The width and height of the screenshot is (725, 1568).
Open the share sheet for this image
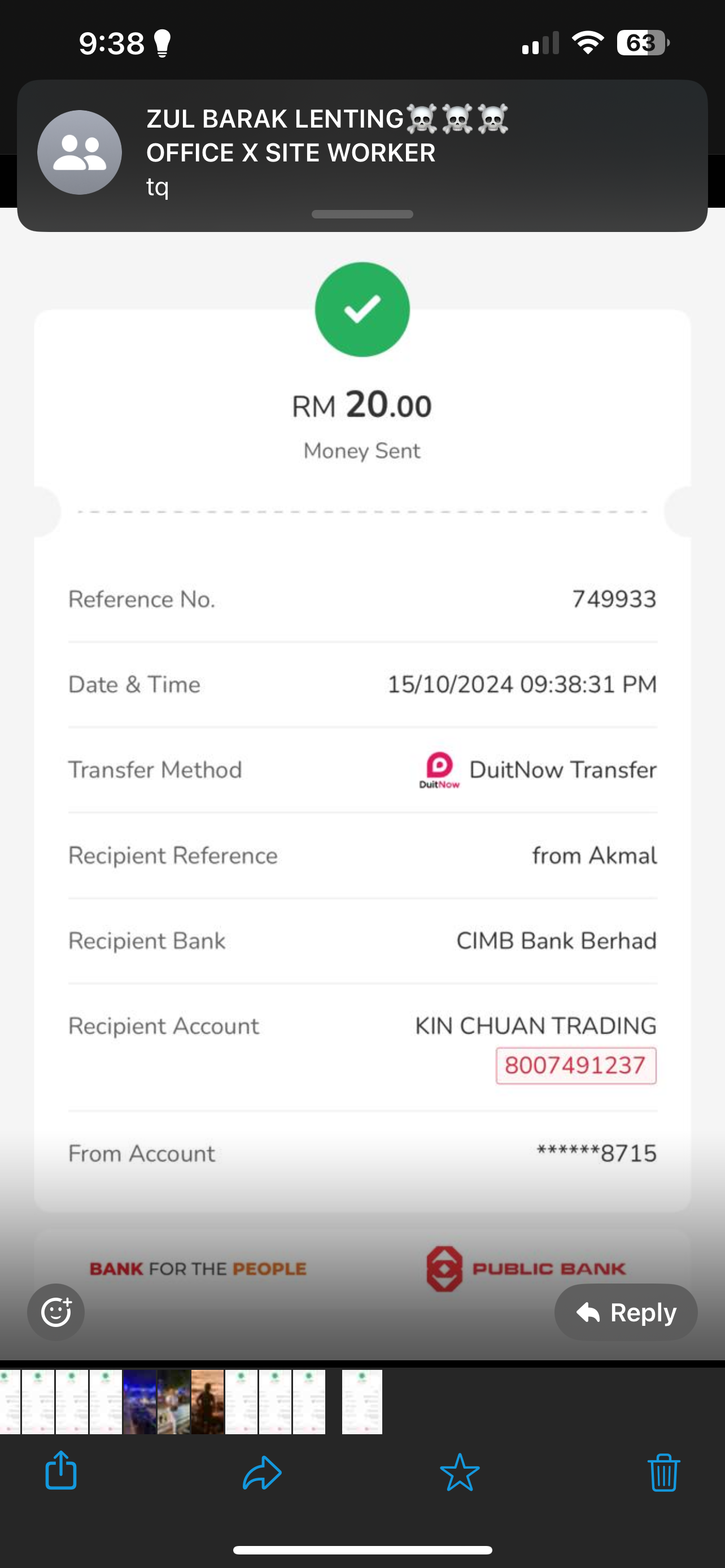point(61,1471)
